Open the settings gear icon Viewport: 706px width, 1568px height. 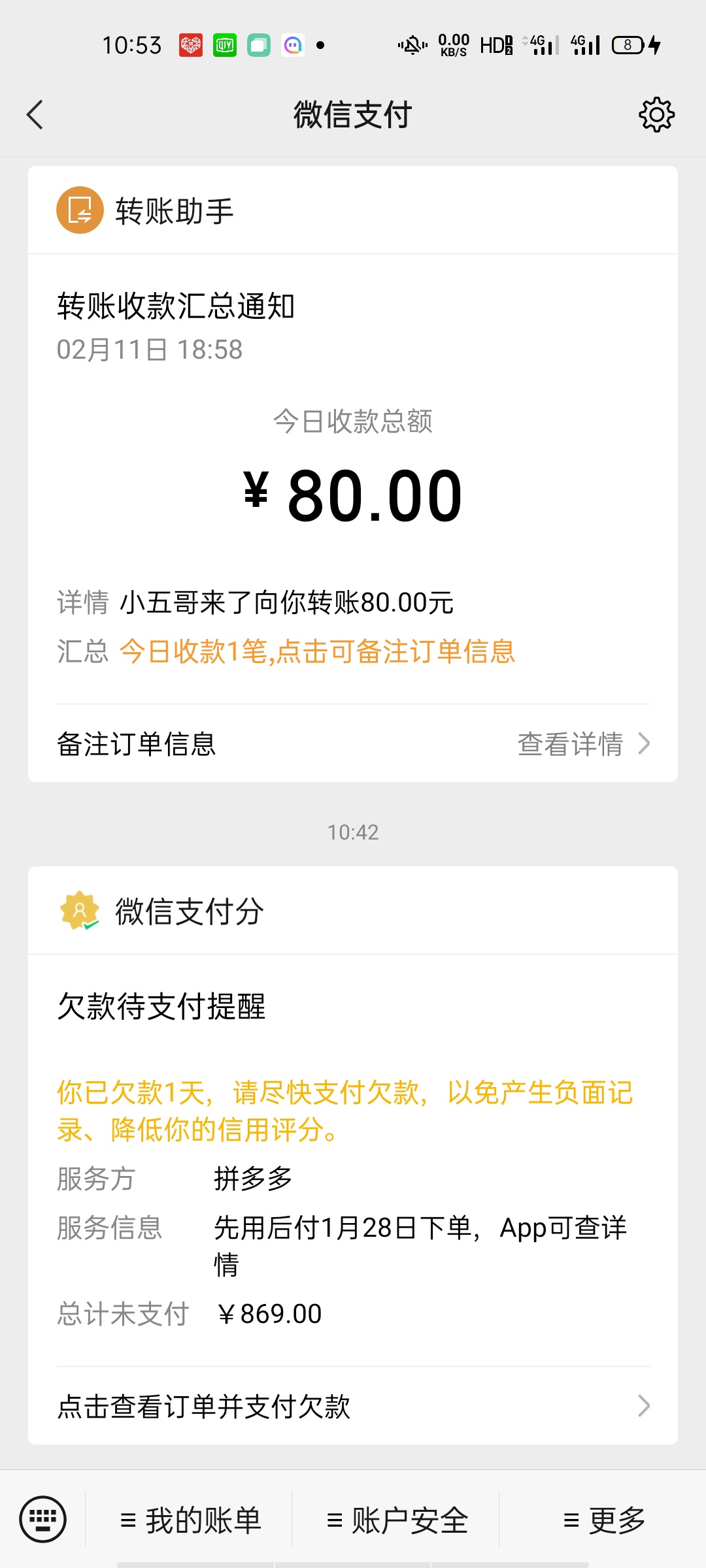tap(656, 115)
